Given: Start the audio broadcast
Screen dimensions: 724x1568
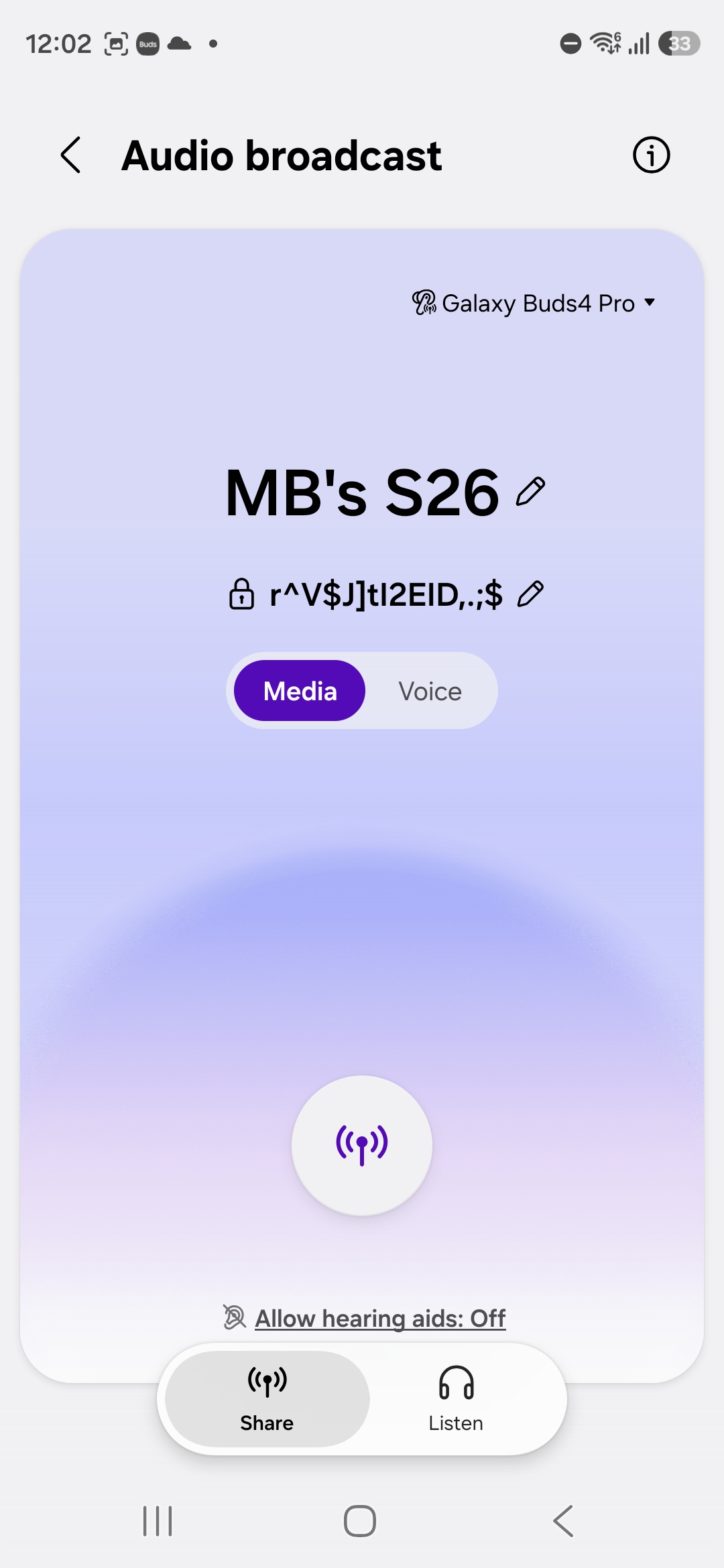Looking at the screenshot, I should tap(362, 1145).
